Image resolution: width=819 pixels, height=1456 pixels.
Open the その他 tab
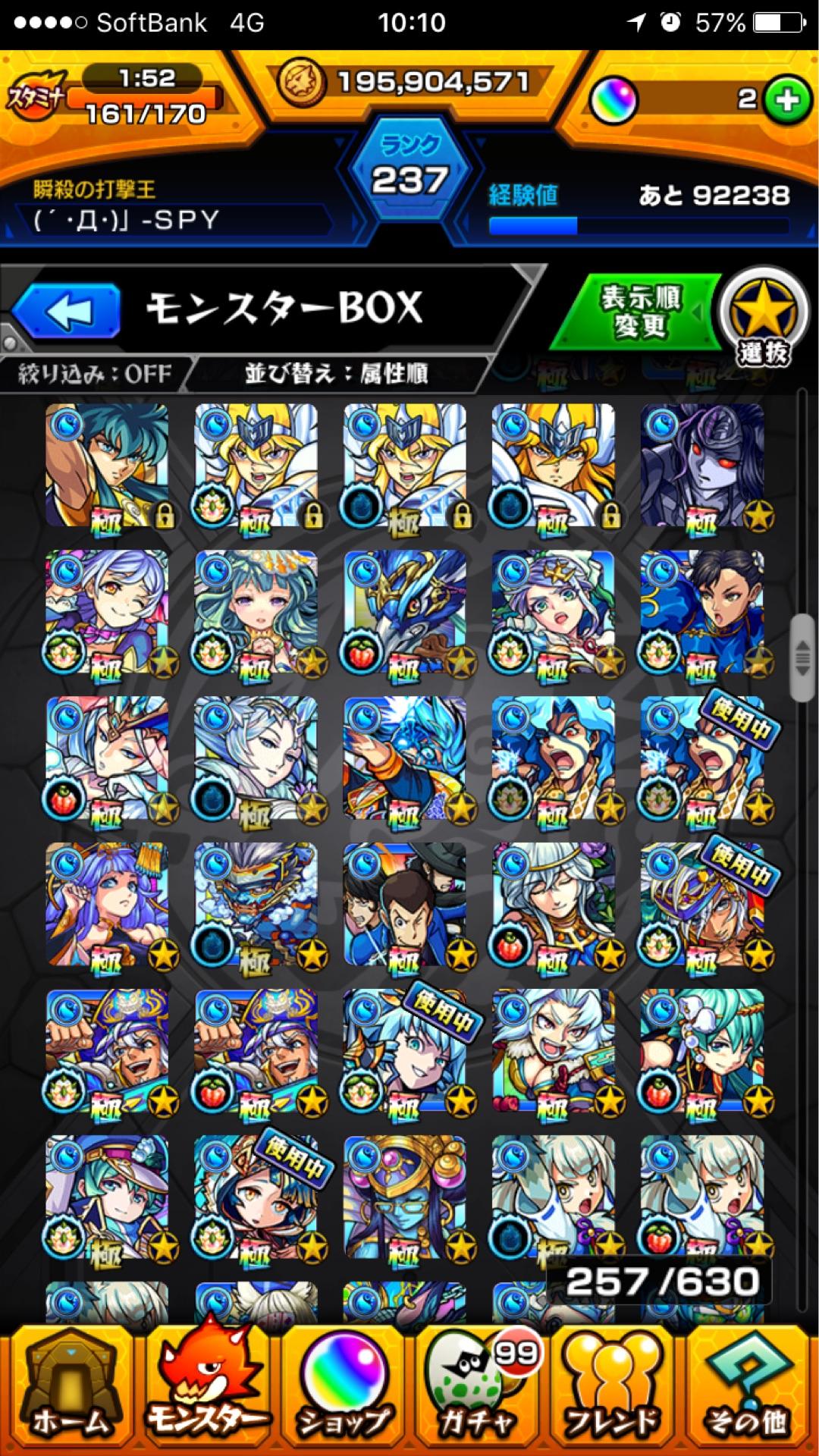747,1392
